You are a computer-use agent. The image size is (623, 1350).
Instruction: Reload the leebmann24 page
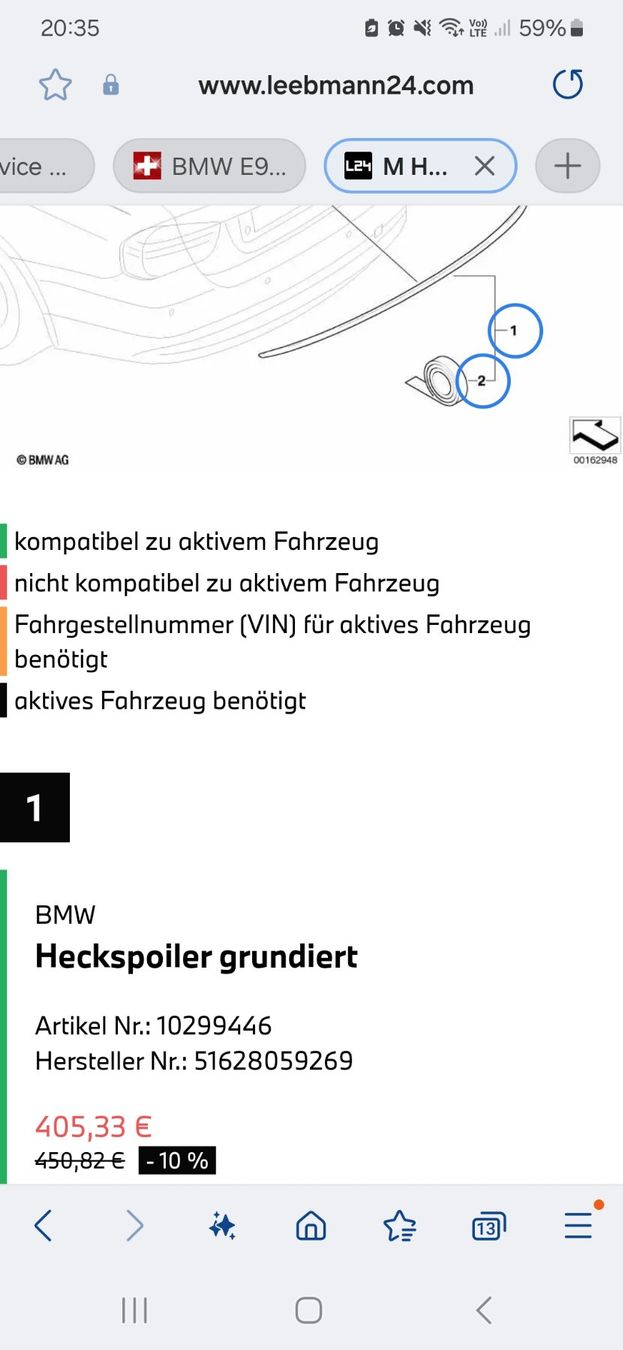pyautogui.click(x=567, y=85)
